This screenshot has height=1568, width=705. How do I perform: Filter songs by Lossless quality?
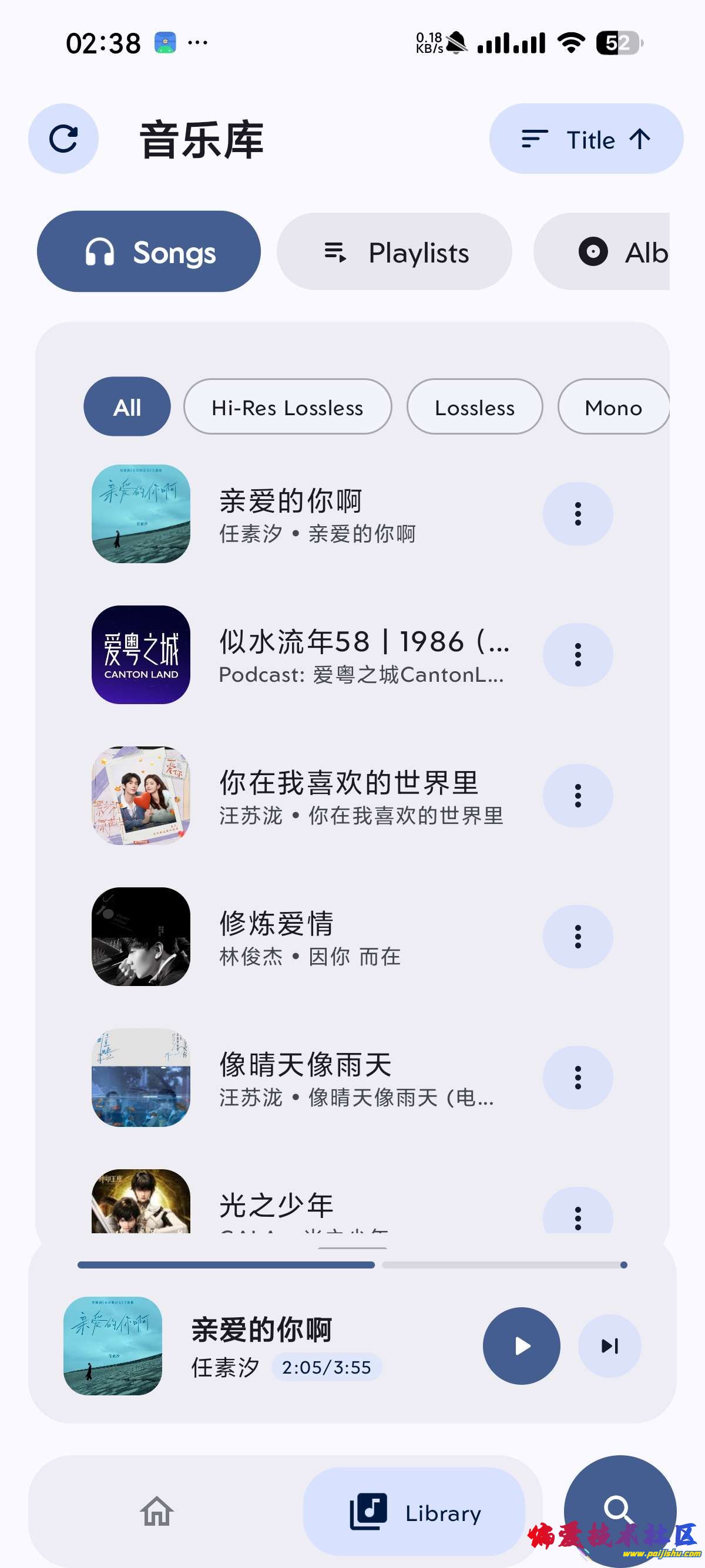tap(474, 406)
